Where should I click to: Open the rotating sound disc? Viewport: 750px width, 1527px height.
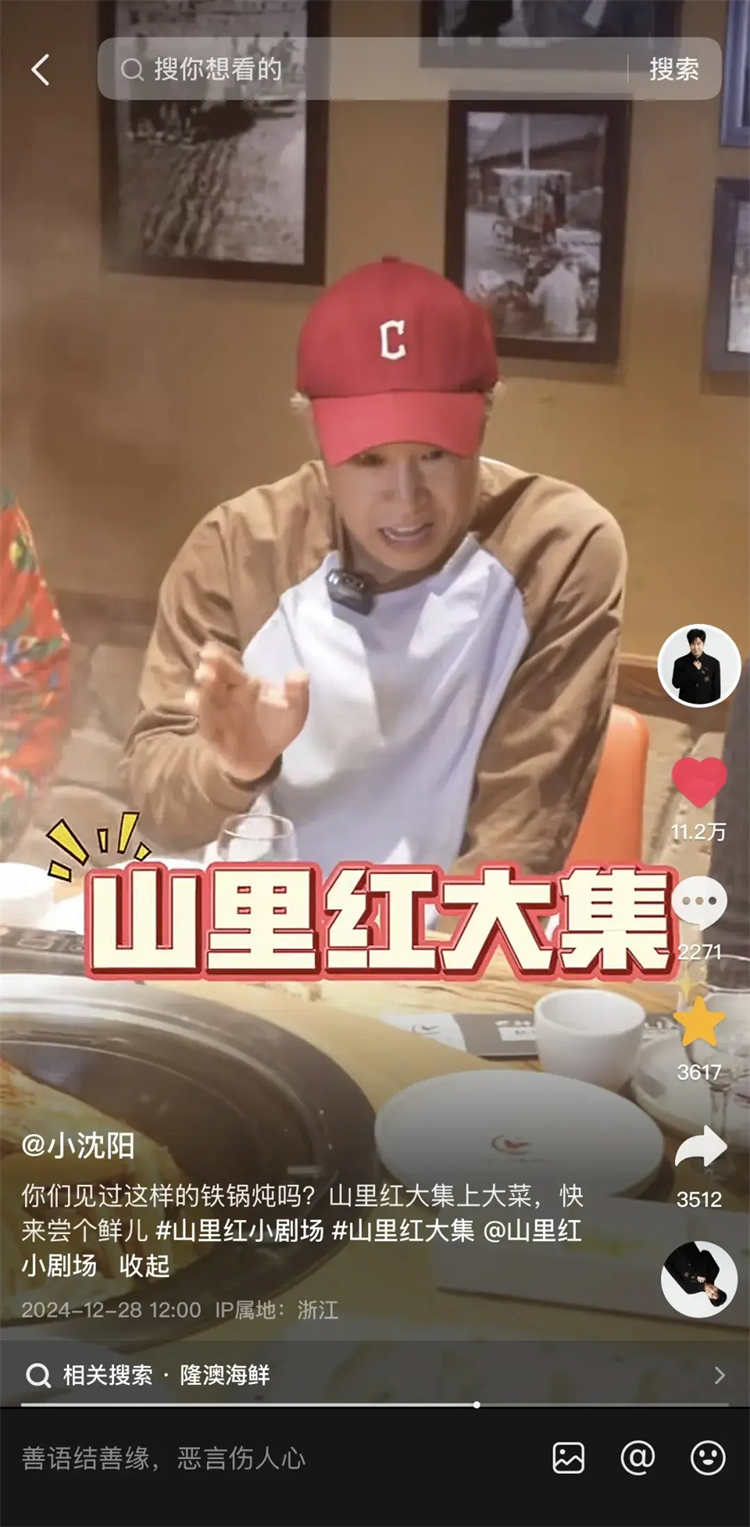tap(699, 1279)
